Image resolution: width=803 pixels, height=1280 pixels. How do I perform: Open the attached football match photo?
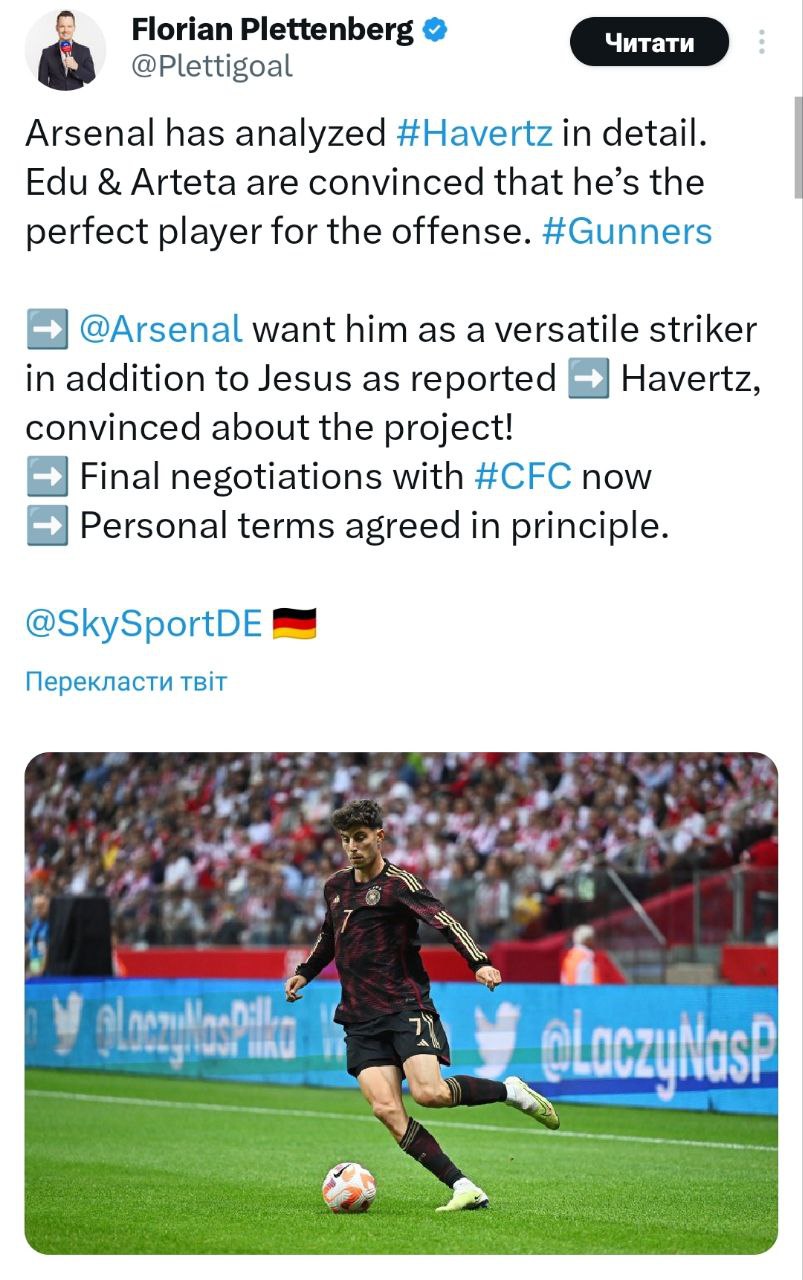tap(401, 1002)
